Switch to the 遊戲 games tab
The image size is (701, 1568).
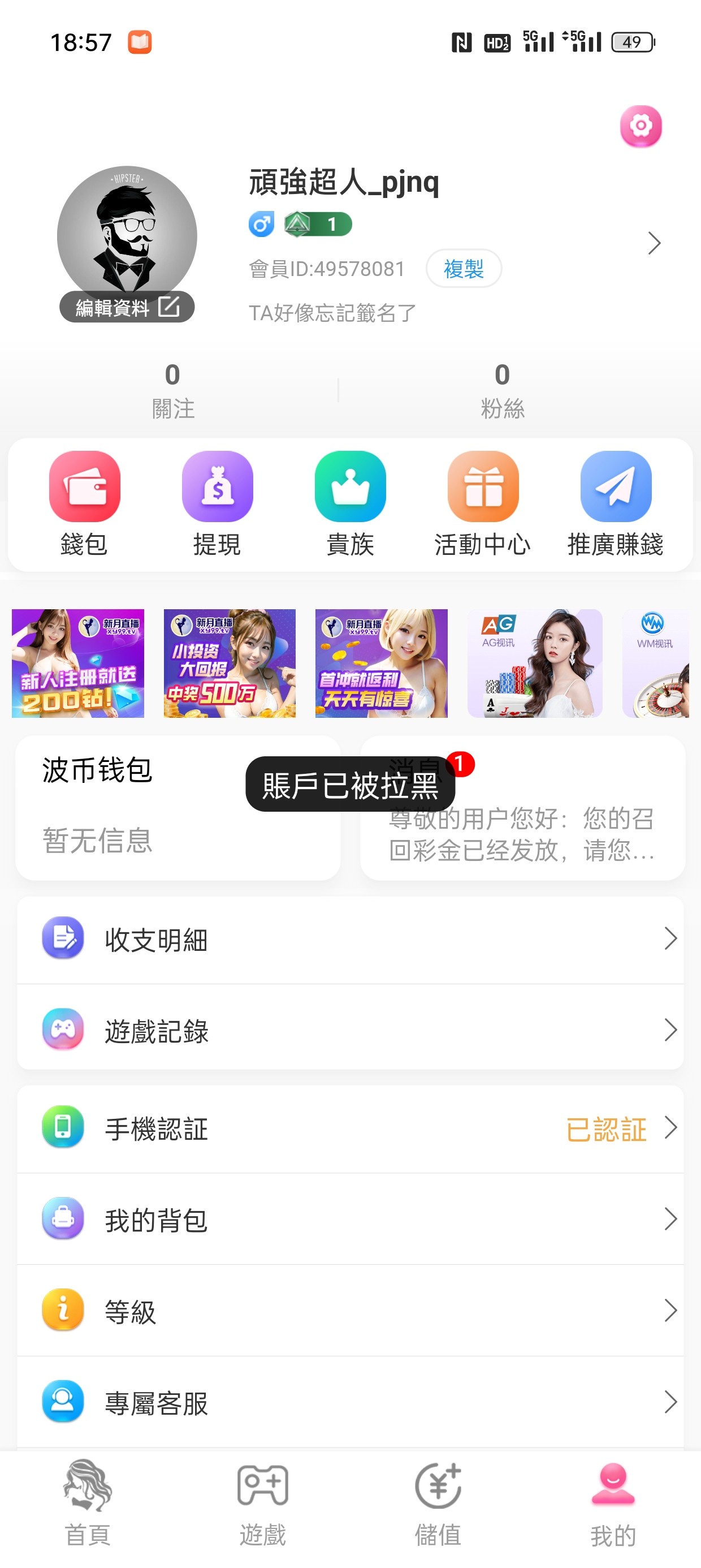click(x=263, y=1504)
